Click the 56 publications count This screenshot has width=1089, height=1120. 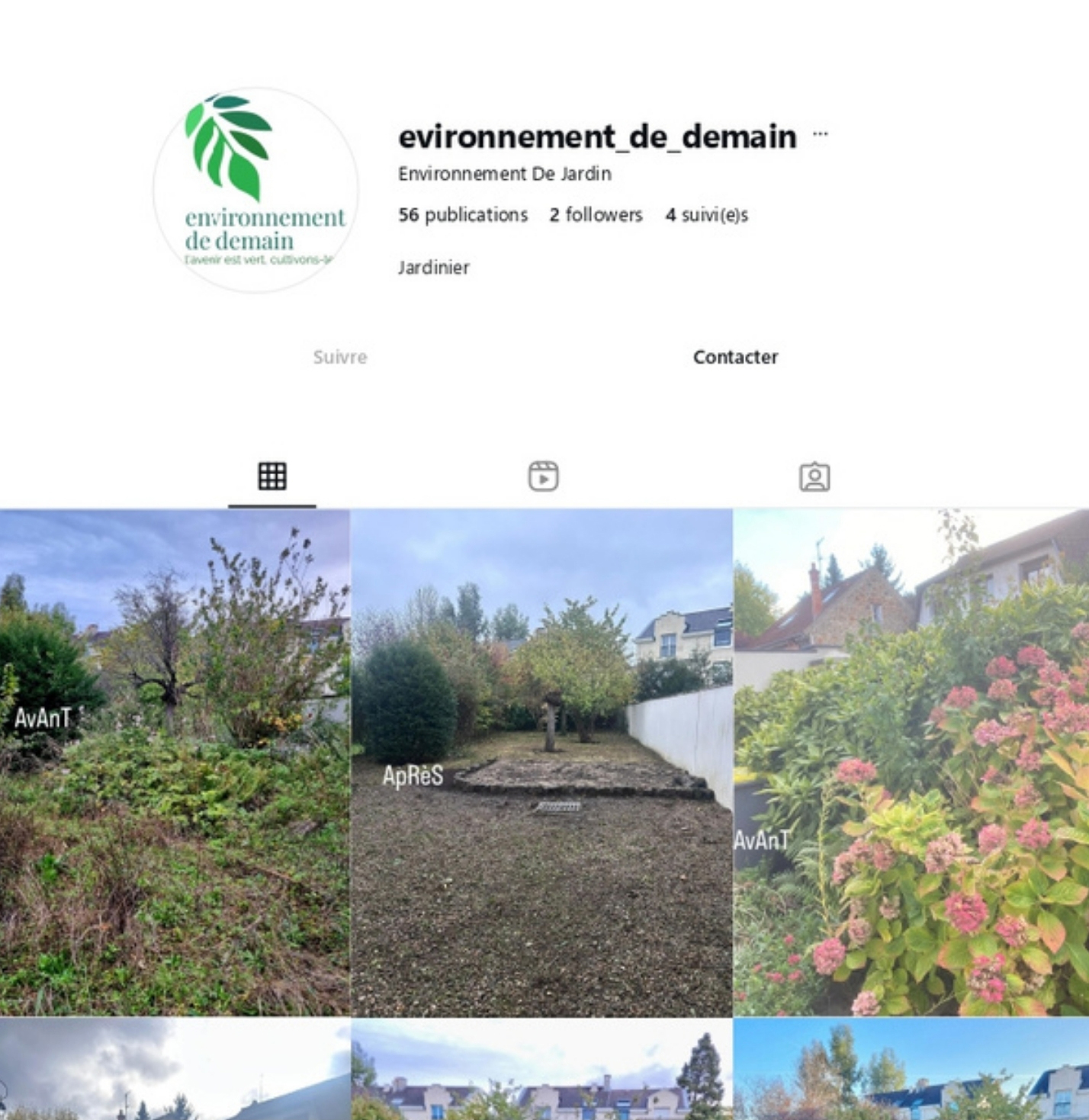coord(462,215)
